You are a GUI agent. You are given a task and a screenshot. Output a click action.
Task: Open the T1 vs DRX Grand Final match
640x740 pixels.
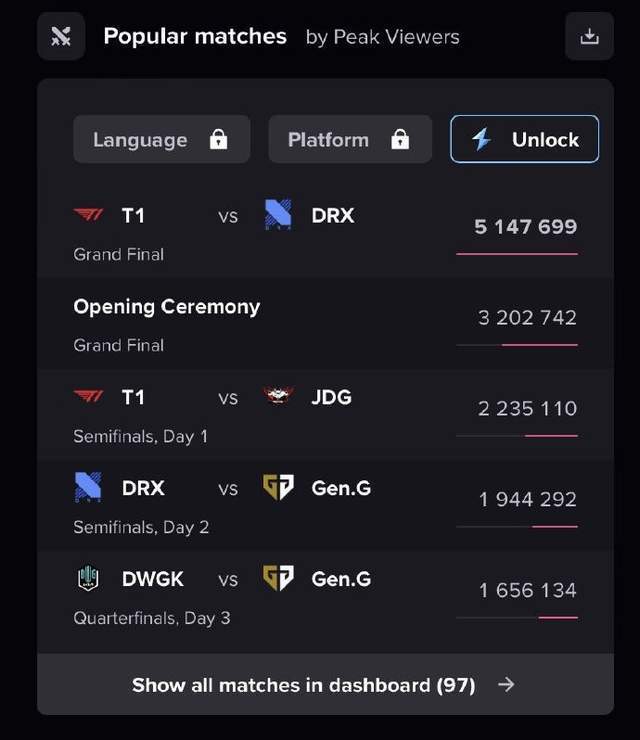coord(325,233)
